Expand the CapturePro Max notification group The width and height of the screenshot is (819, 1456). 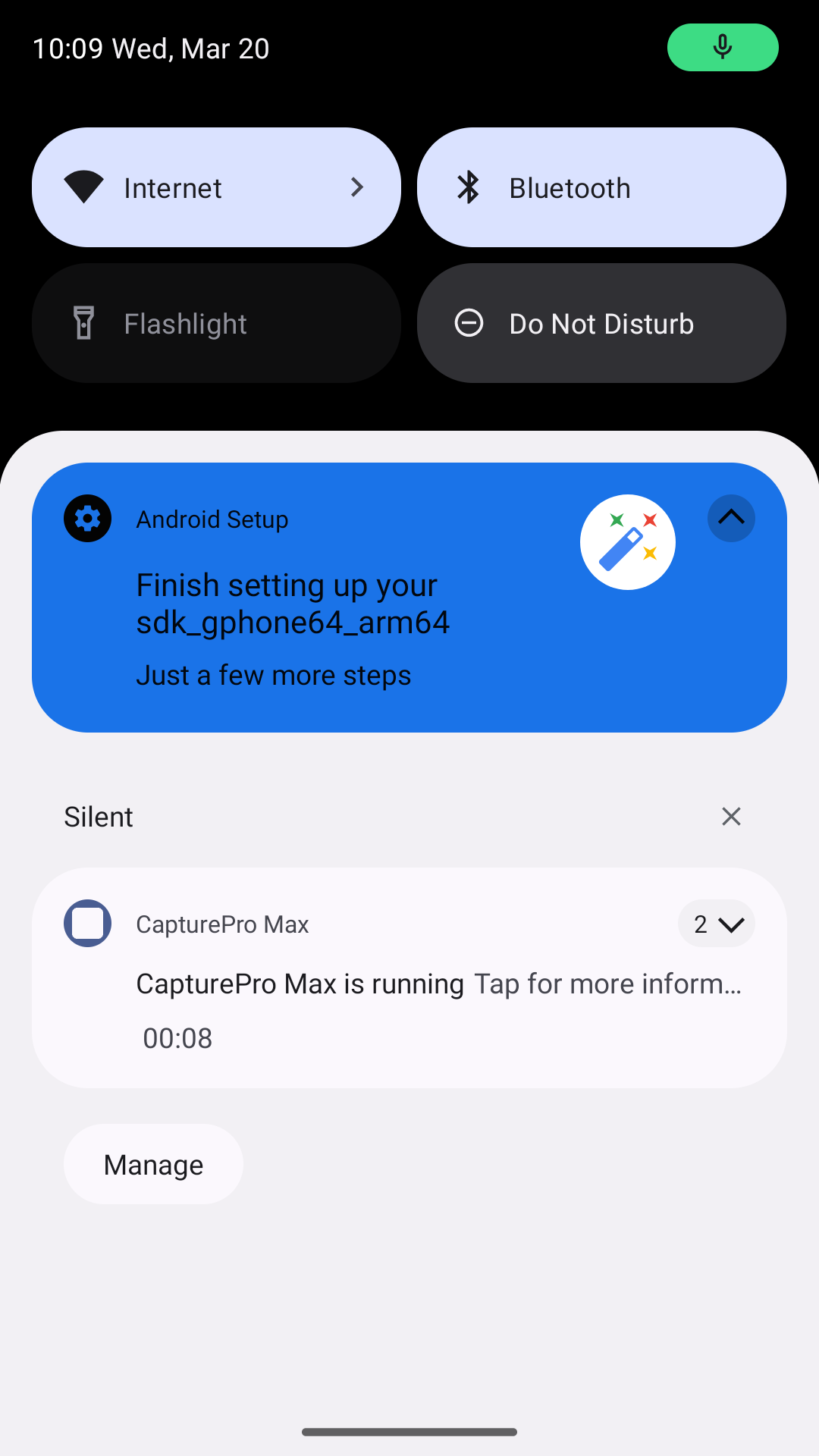(x=716, y=924)
